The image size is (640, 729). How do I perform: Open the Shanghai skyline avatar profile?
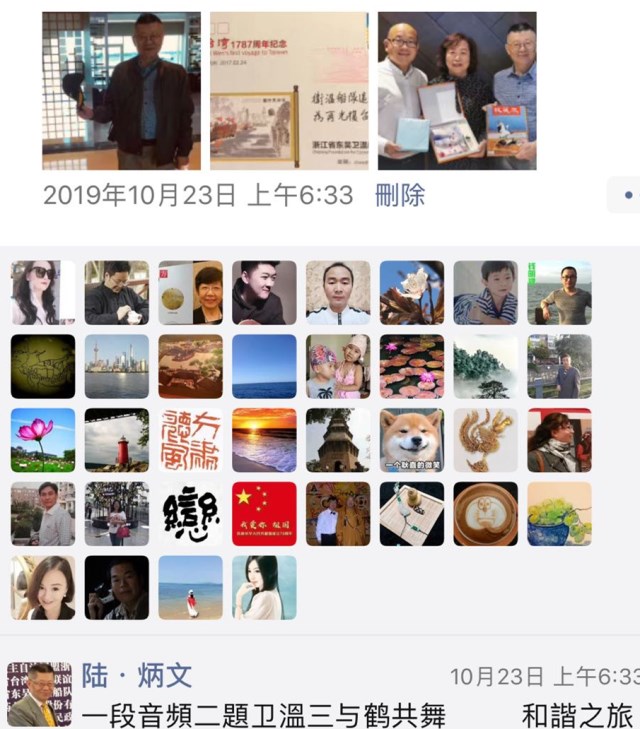click(117, 366)
